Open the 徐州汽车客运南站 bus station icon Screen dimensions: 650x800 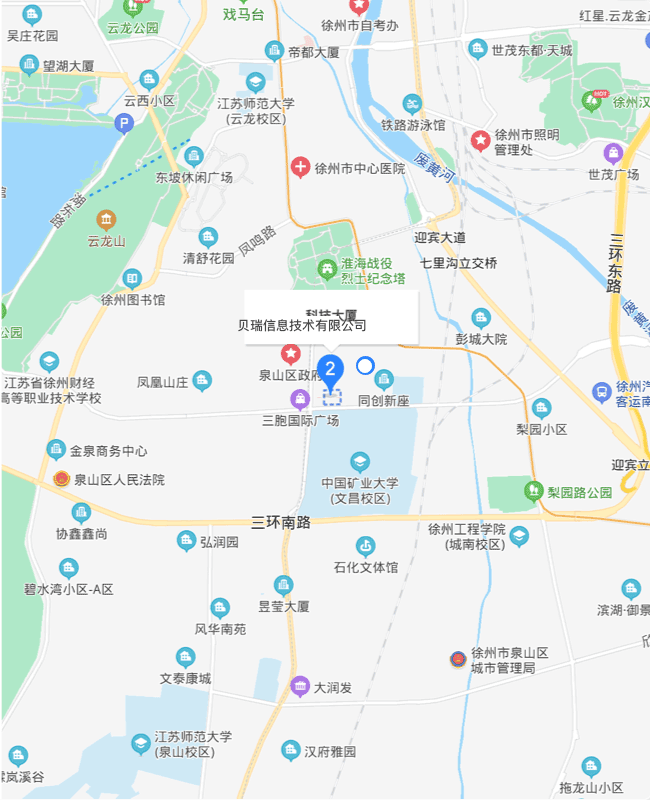click(602, 391)
